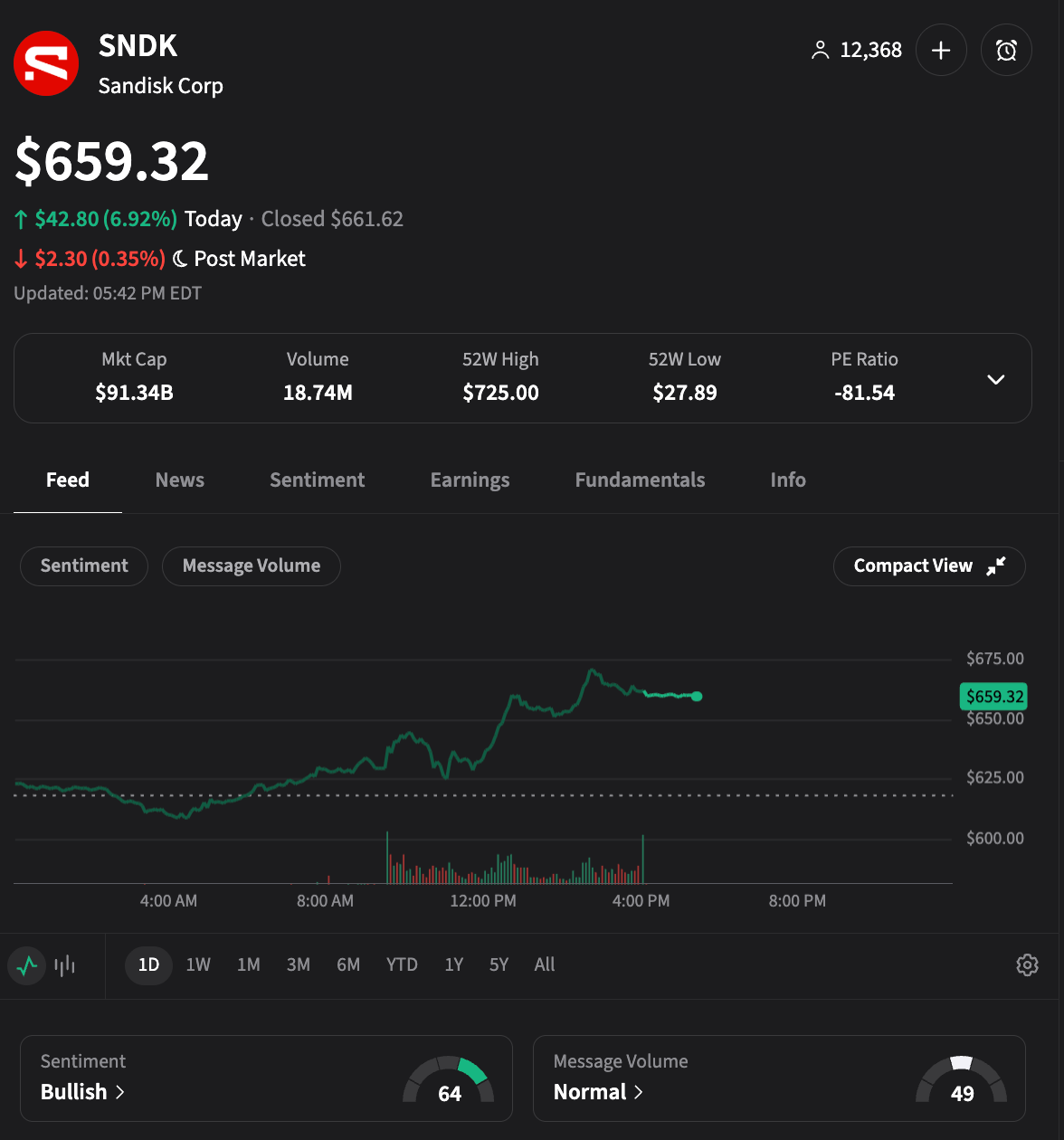Screen dimensions: 1064x1140
Task: Choose the YTD chart range
Action: pos(402,964)
